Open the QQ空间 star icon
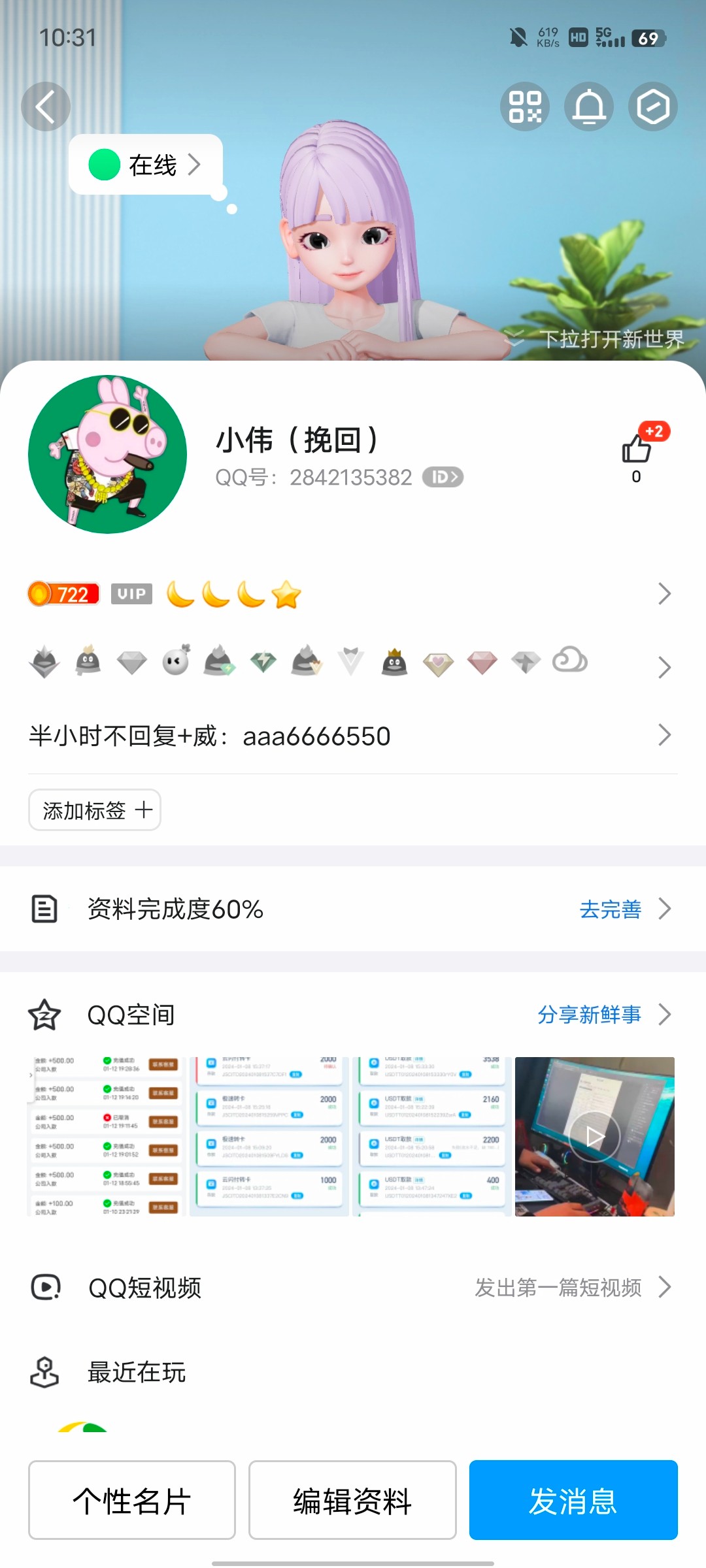 [44, 1015]
